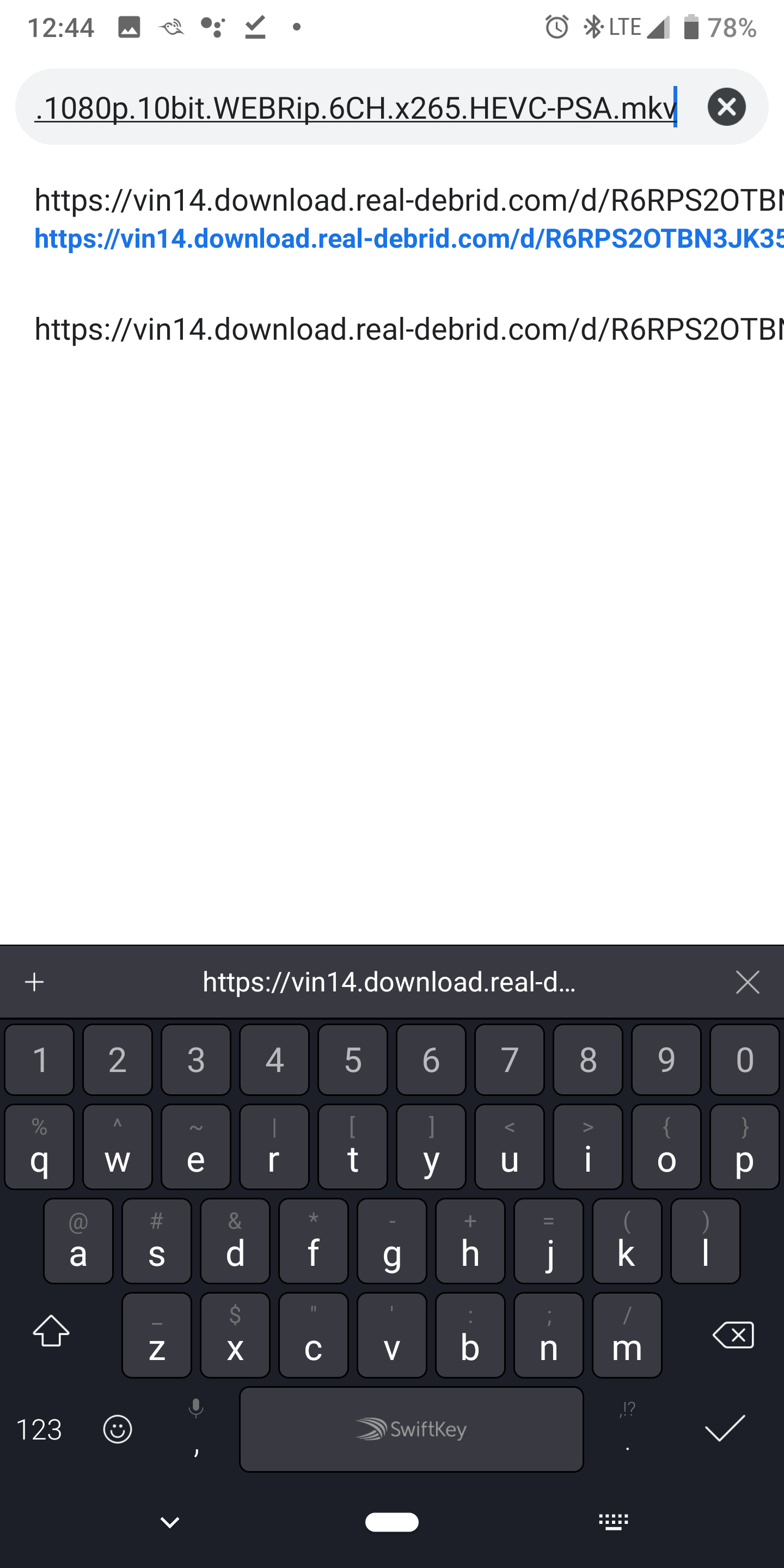This screenshot has width=784, height=1568.
Task: Tap the period key
Action: tap(628, 1430)
